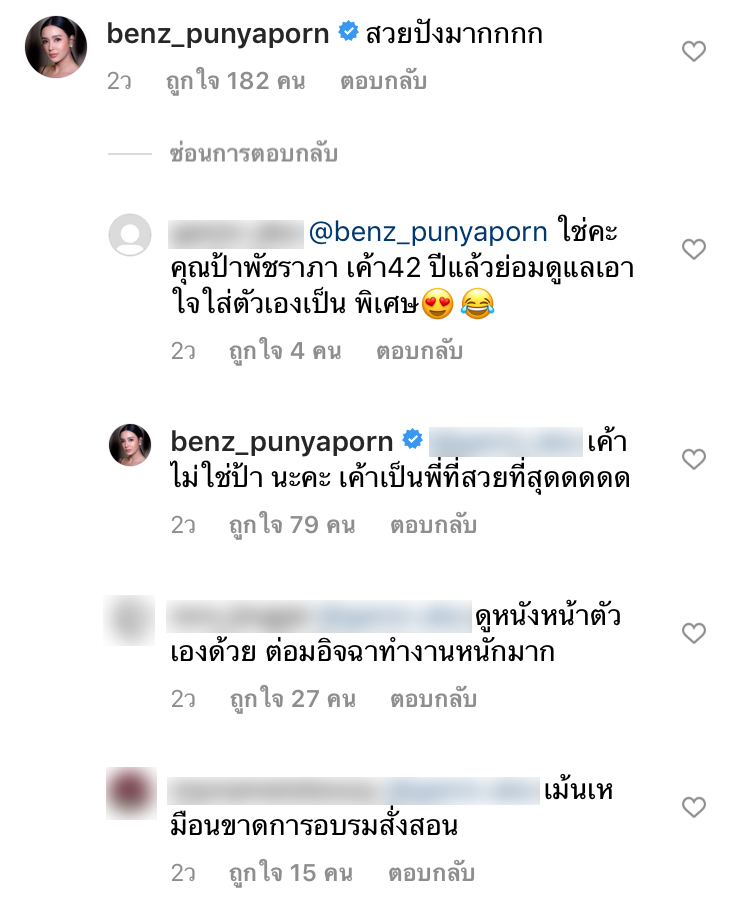Reply to the comment สวยปังมากกกก
750x911 pixels.
click(x=383, y=82)
